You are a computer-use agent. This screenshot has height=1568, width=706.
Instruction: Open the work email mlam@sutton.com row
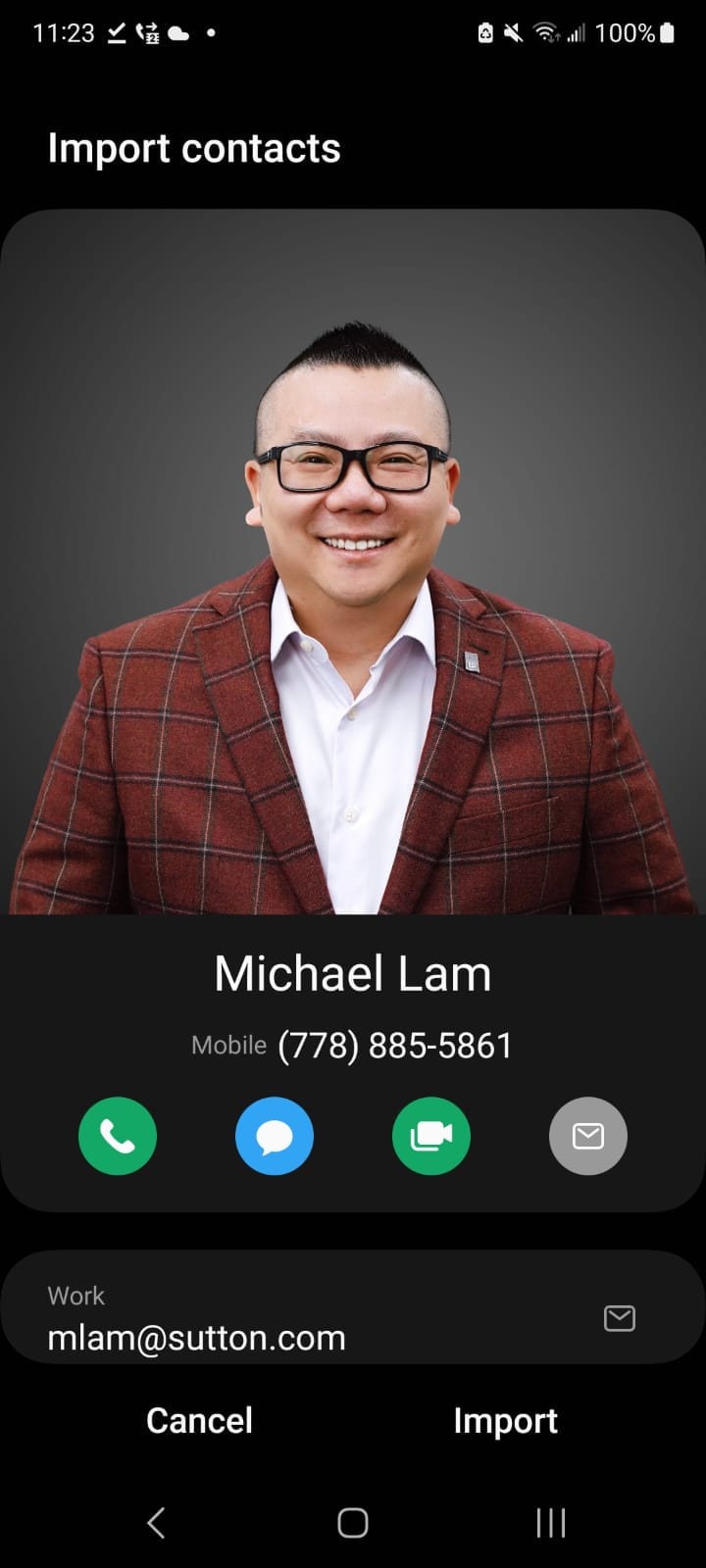(294, 1318)
